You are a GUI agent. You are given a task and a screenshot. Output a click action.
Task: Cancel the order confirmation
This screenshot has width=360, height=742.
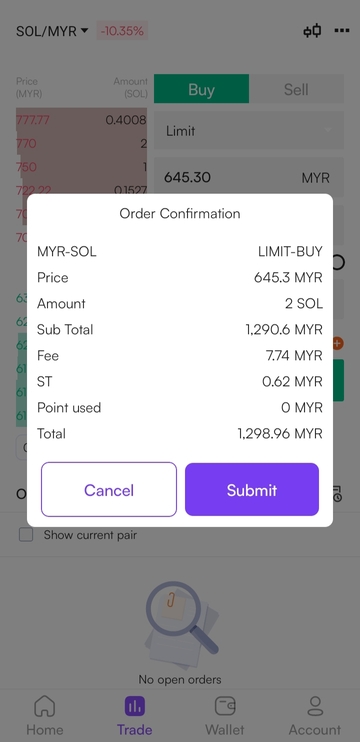109,489
